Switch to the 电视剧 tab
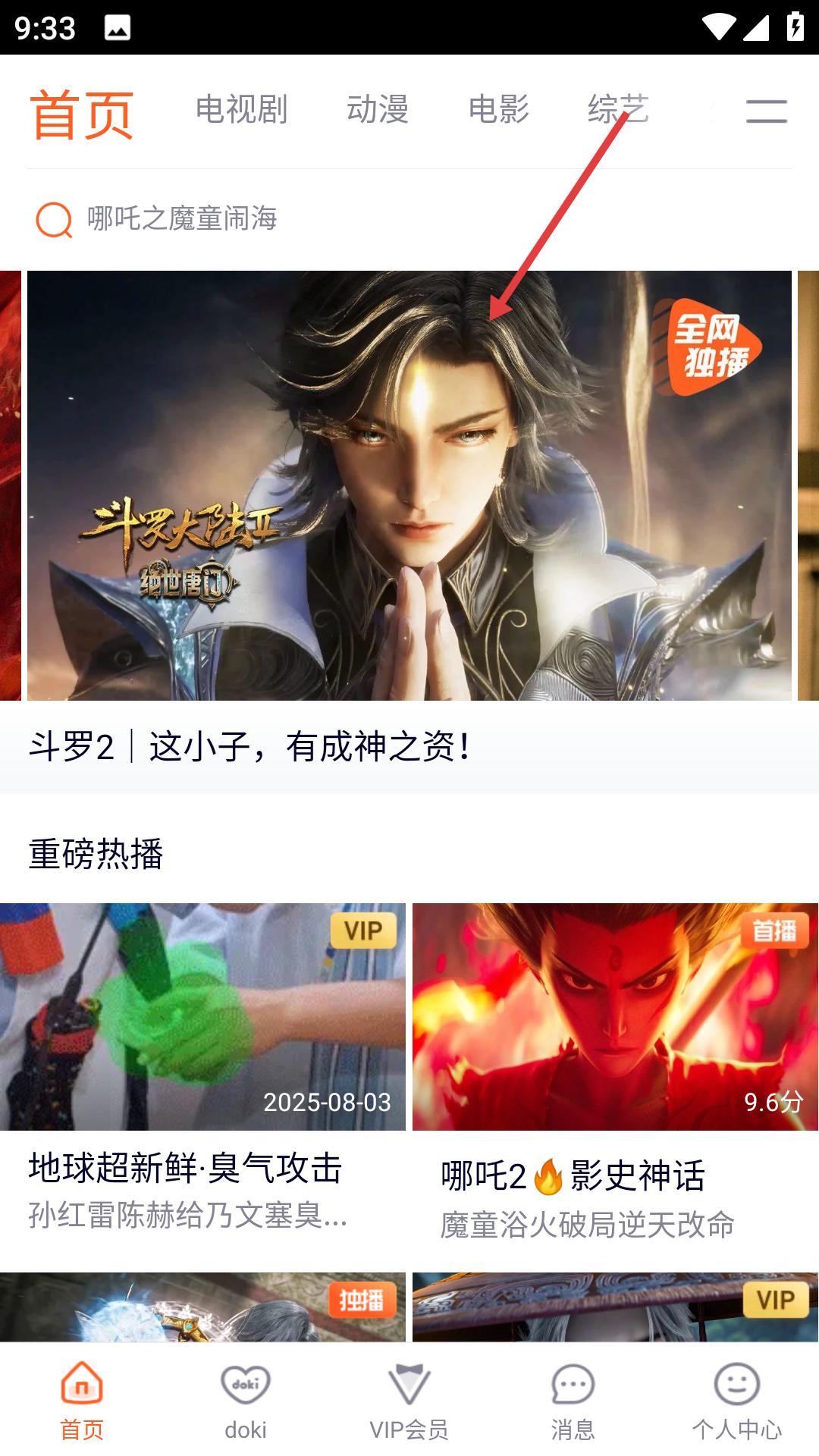 click(241, 110)
